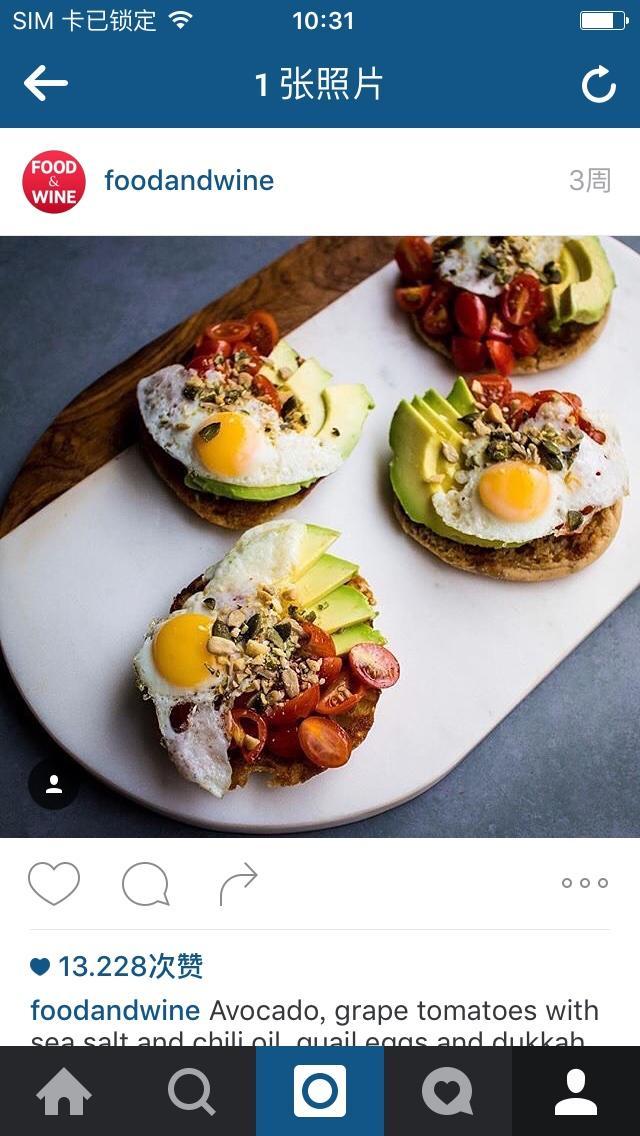Open the avocado toast photo
This screenshot has height=1136, width=640.
[320, 536]
